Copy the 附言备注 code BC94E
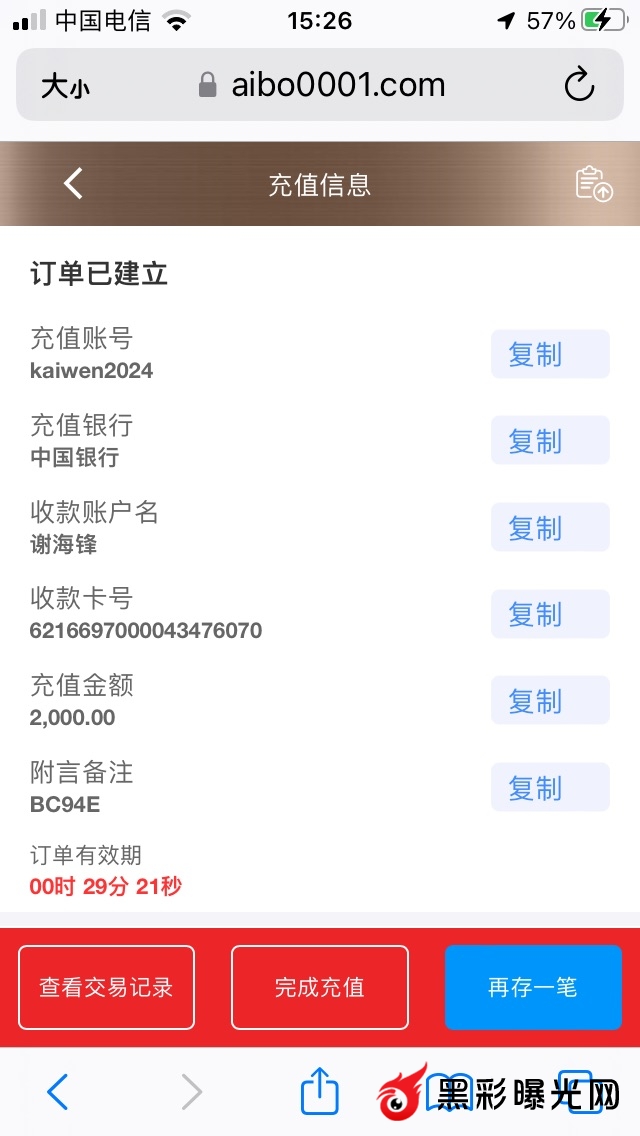Image resolution: width=640 pixels, height=1136 pixels. (549, 787)
